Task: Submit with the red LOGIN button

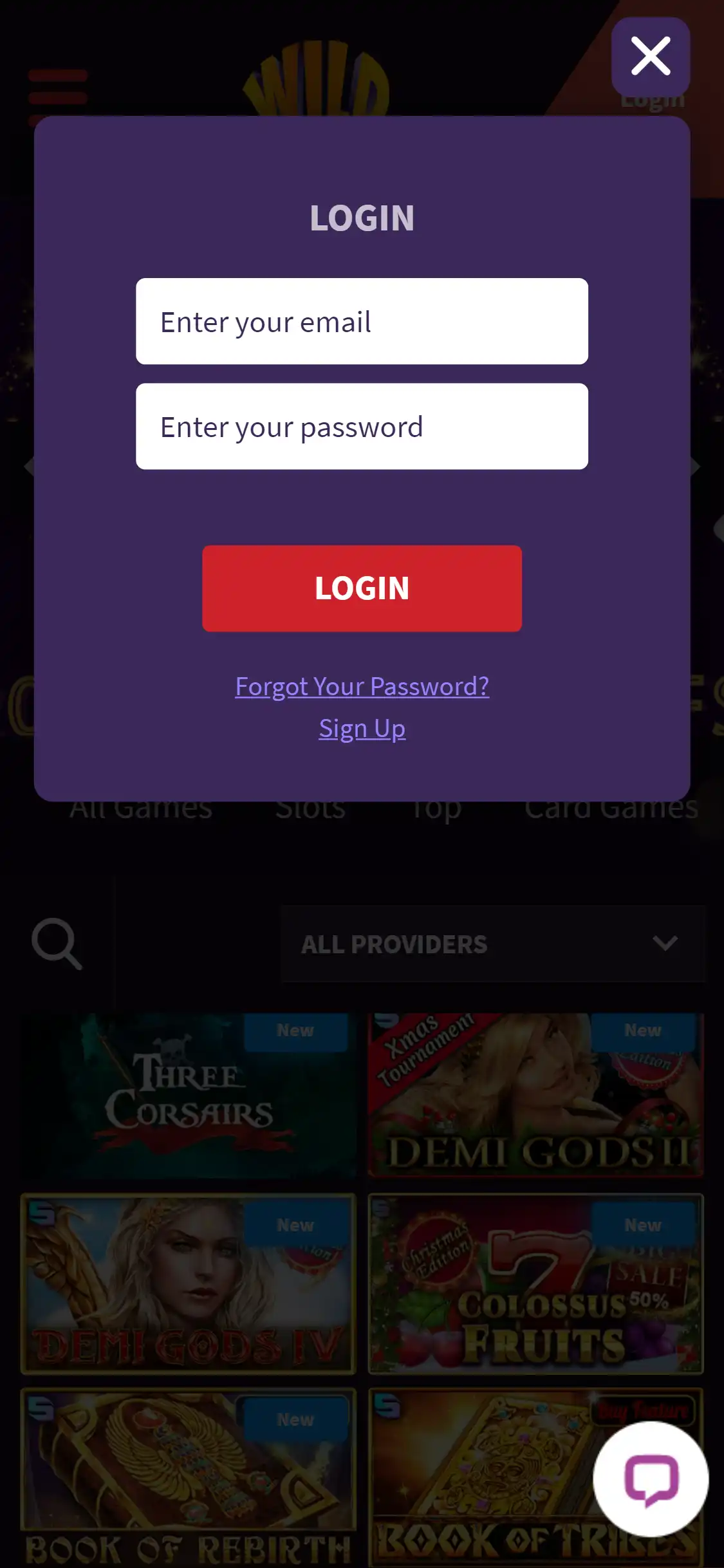Action: [x=362, y=588]
